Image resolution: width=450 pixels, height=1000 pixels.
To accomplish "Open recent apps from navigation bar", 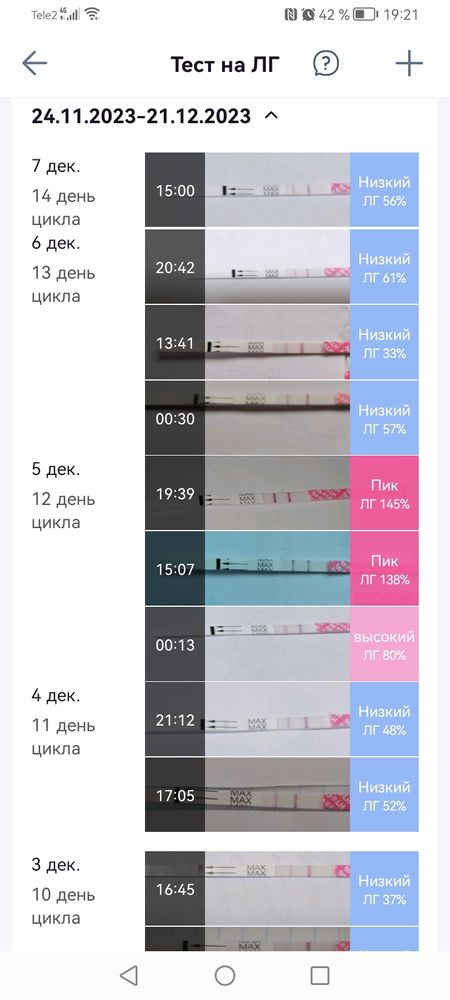I will pyautogui.click(x=319, y=975).
